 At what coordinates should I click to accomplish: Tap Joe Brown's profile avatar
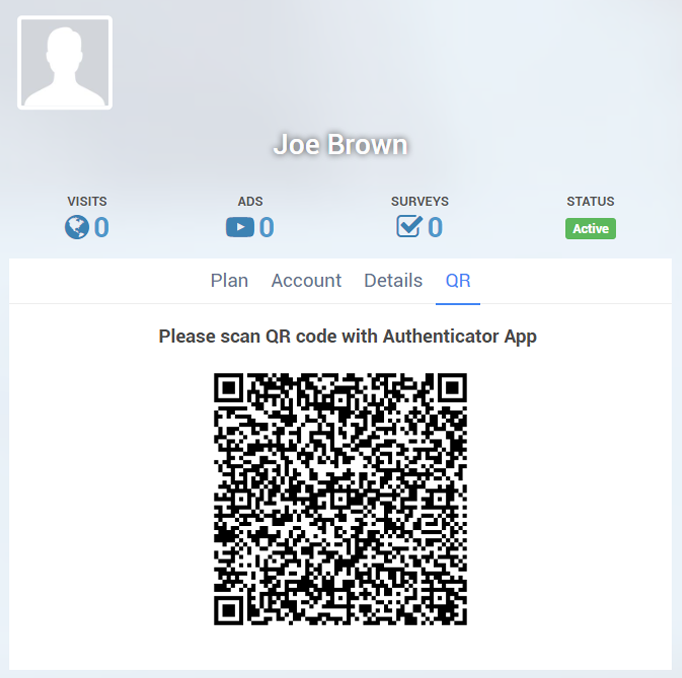(x=65, y=62)
